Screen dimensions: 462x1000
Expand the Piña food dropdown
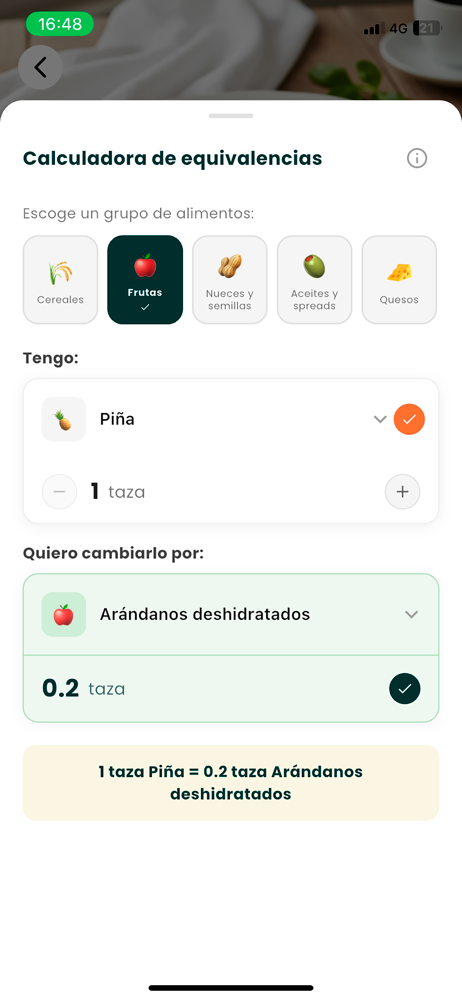coord(380,420)
